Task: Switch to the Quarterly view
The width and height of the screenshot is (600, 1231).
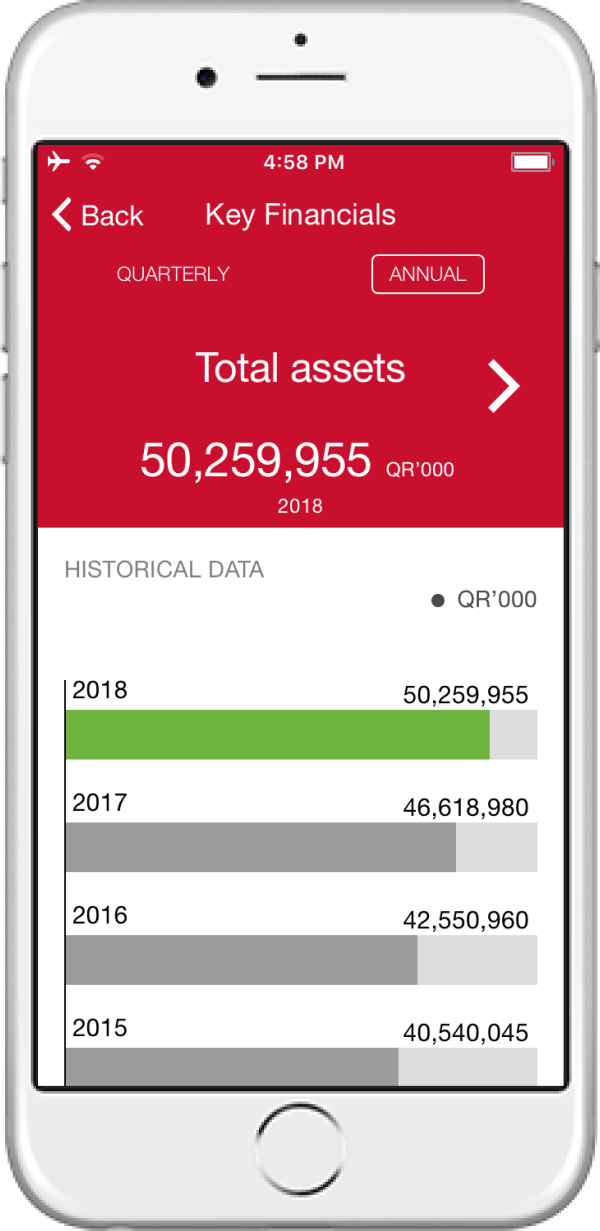Action: coord(173,274)
